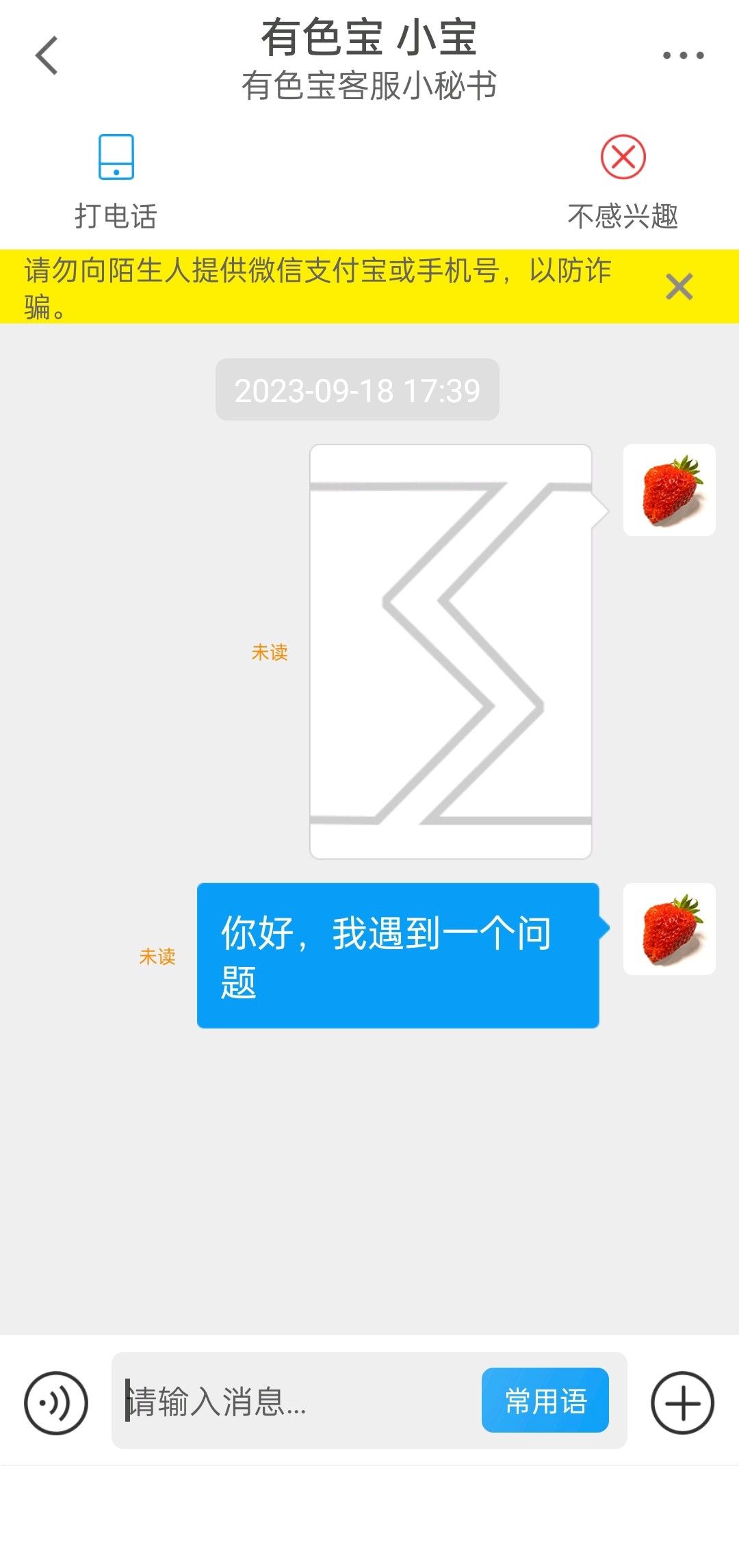Open the plus attachment menu
This screenshot has height=1568, width=739.
tap(682, 1403)
